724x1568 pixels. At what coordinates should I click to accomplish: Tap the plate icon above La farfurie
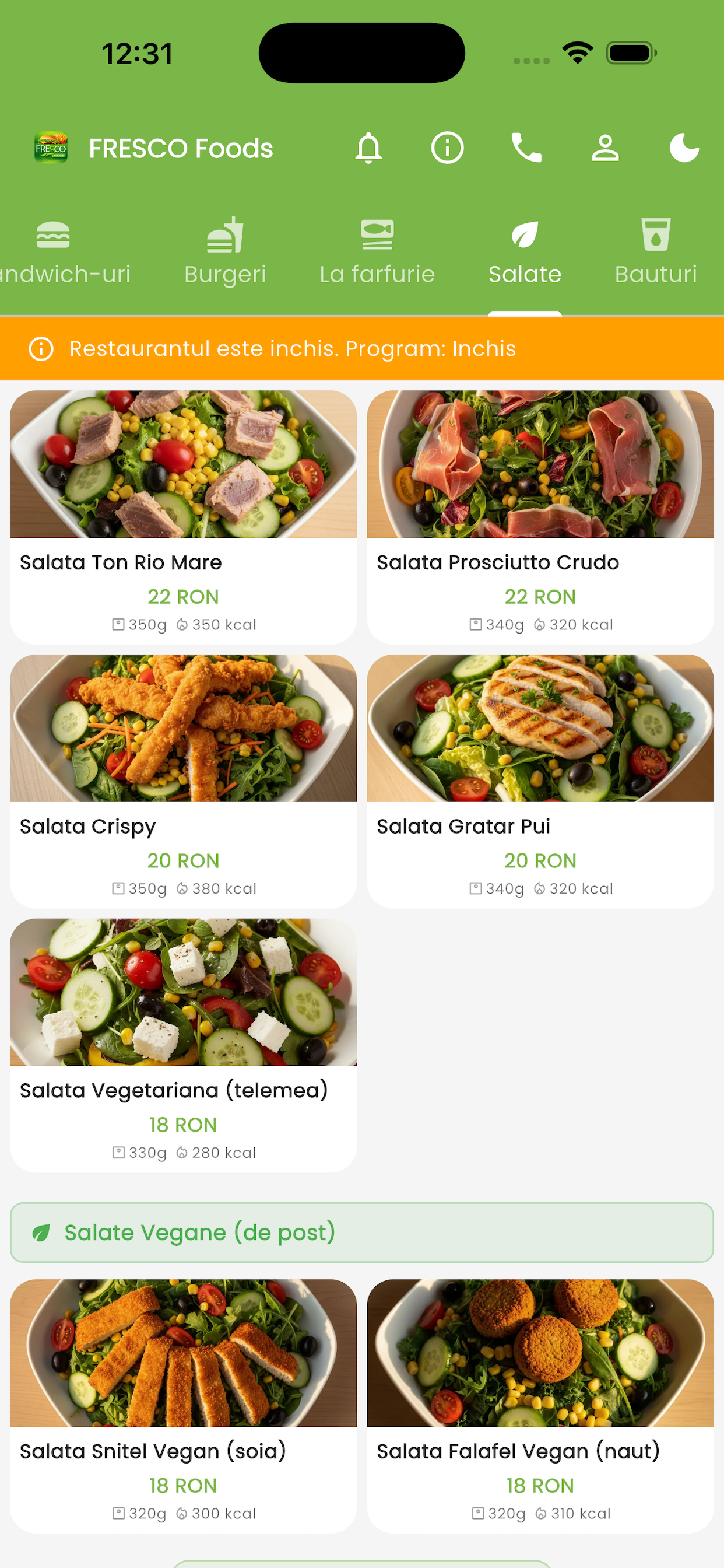point(377,235)
